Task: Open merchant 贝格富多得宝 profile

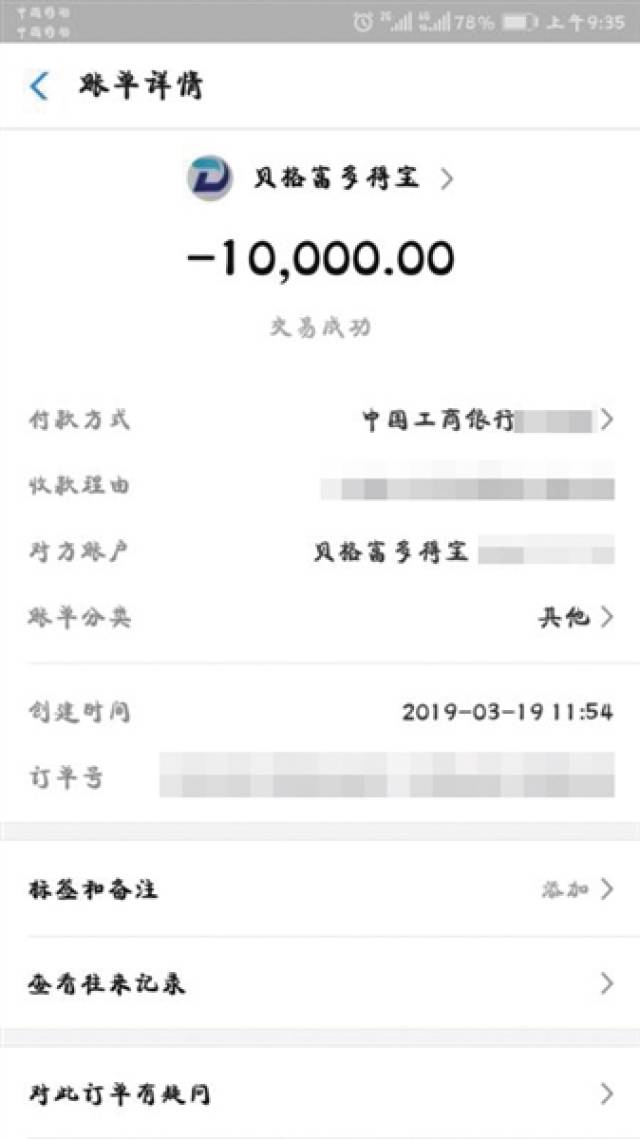Action: (x=320, y=178)
